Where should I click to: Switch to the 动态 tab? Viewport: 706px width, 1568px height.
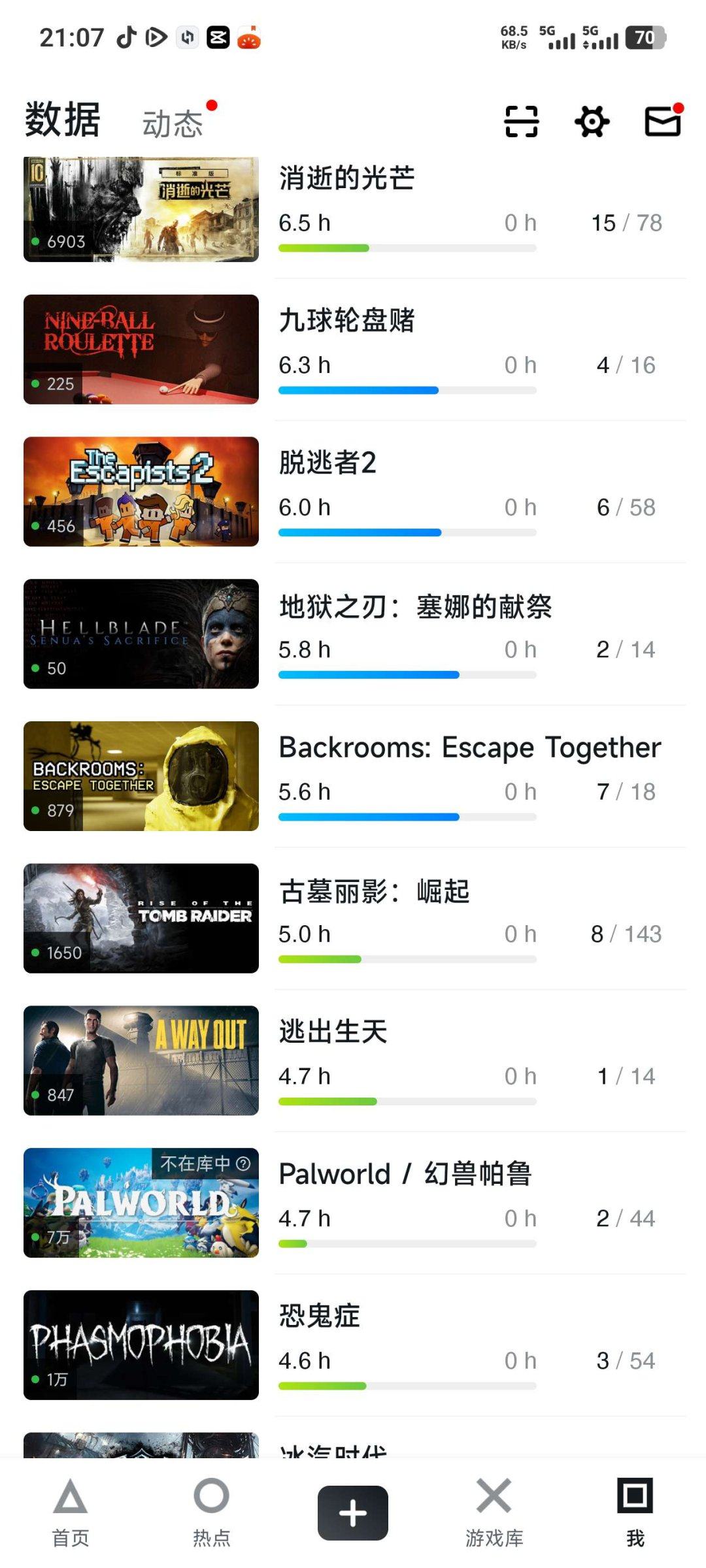[x=173, y=124]
